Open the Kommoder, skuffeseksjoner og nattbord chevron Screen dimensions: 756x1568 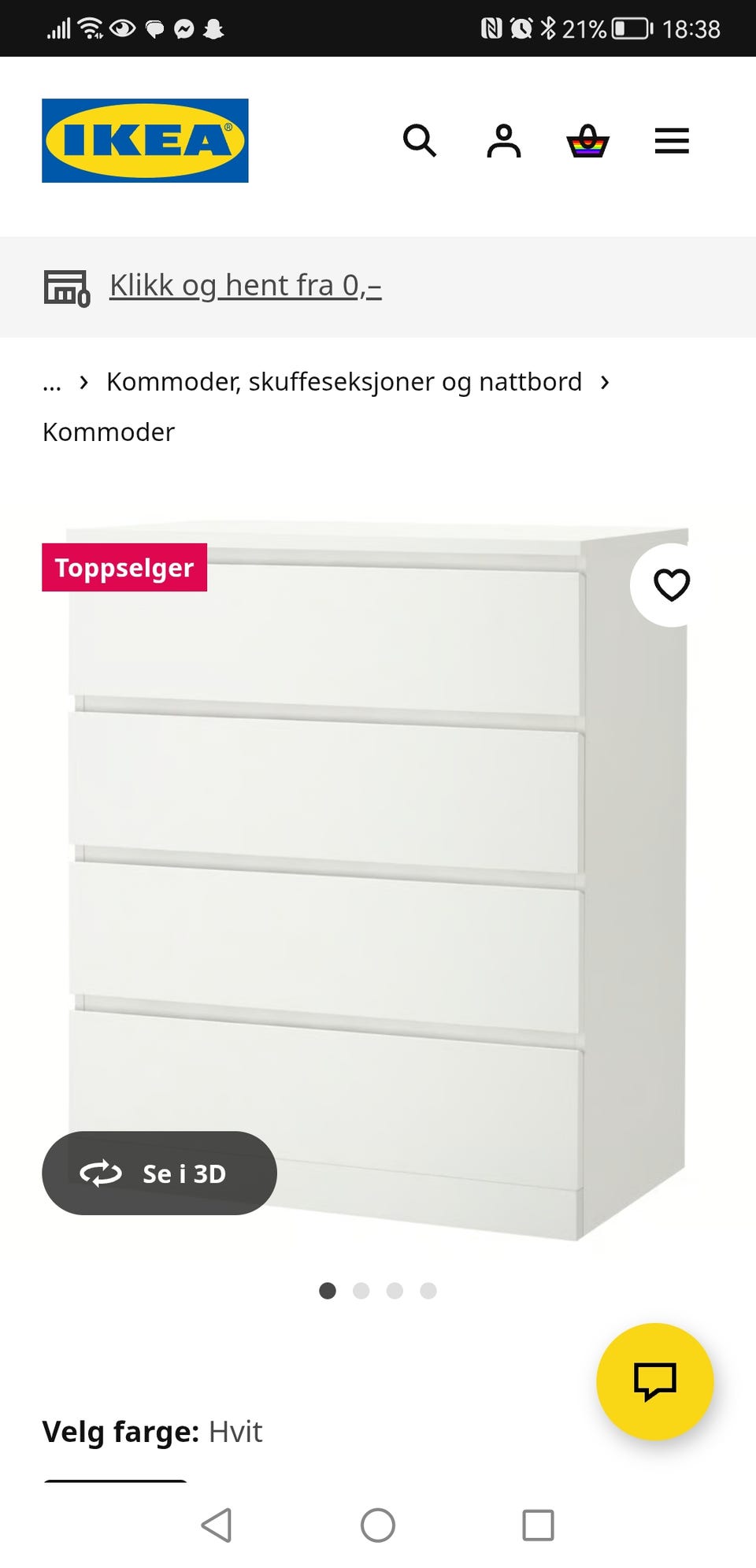(606, 383)
